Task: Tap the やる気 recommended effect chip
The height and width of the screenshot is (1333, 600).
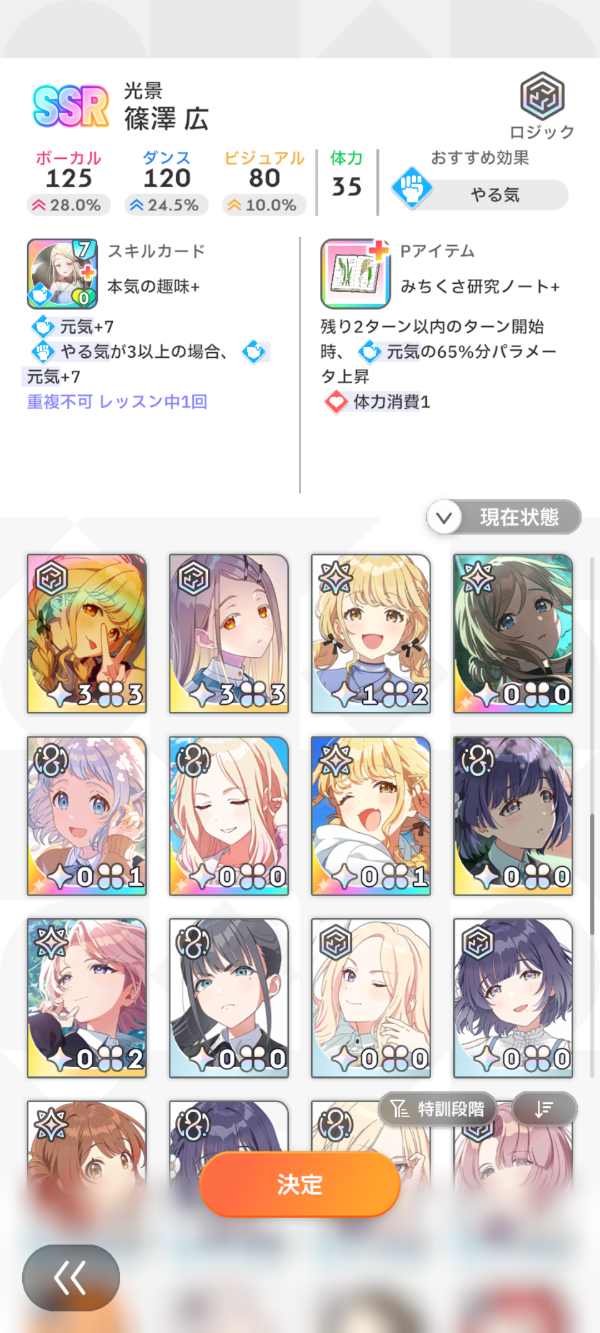Action: [x=481, y=194]
